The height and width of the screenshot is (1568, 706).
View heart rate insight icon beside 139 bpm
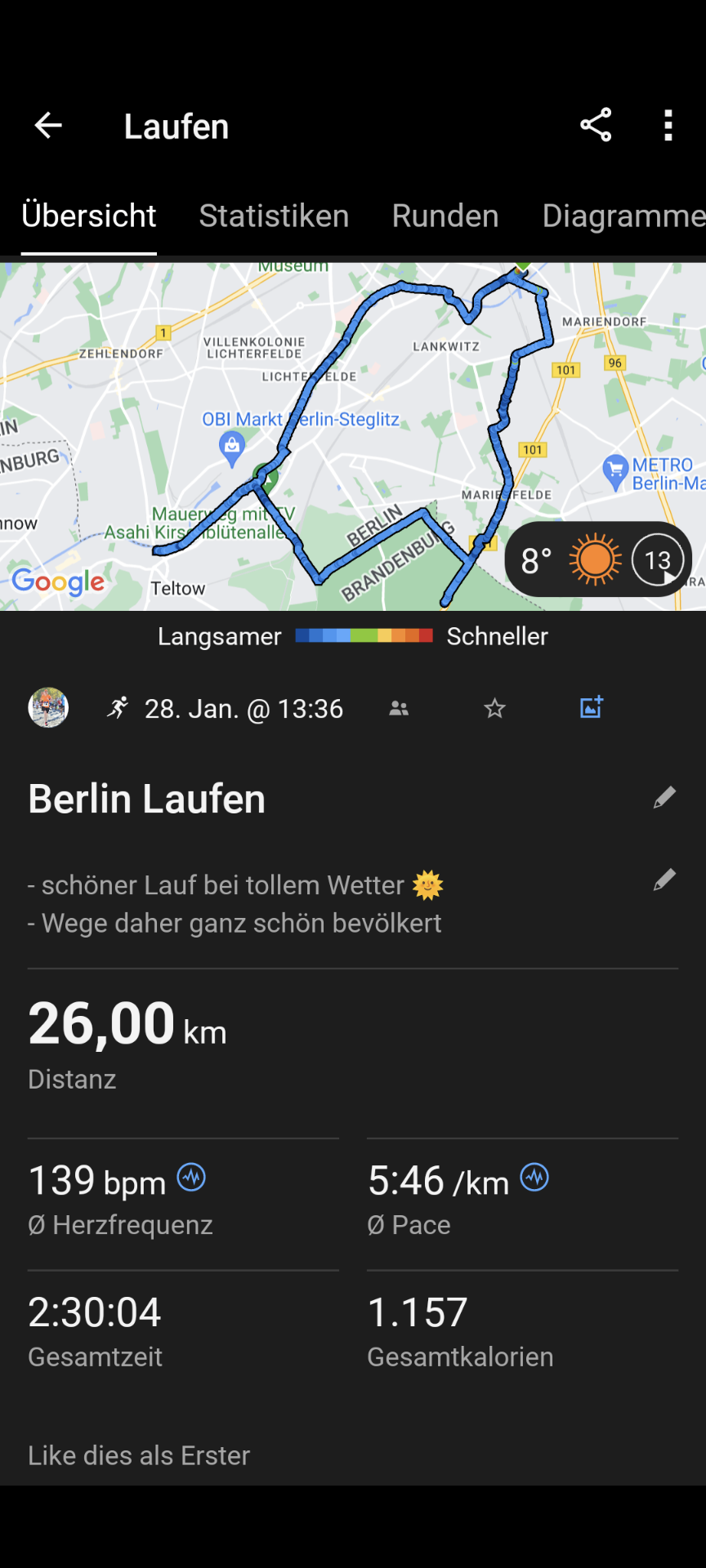pos(192,1178)
